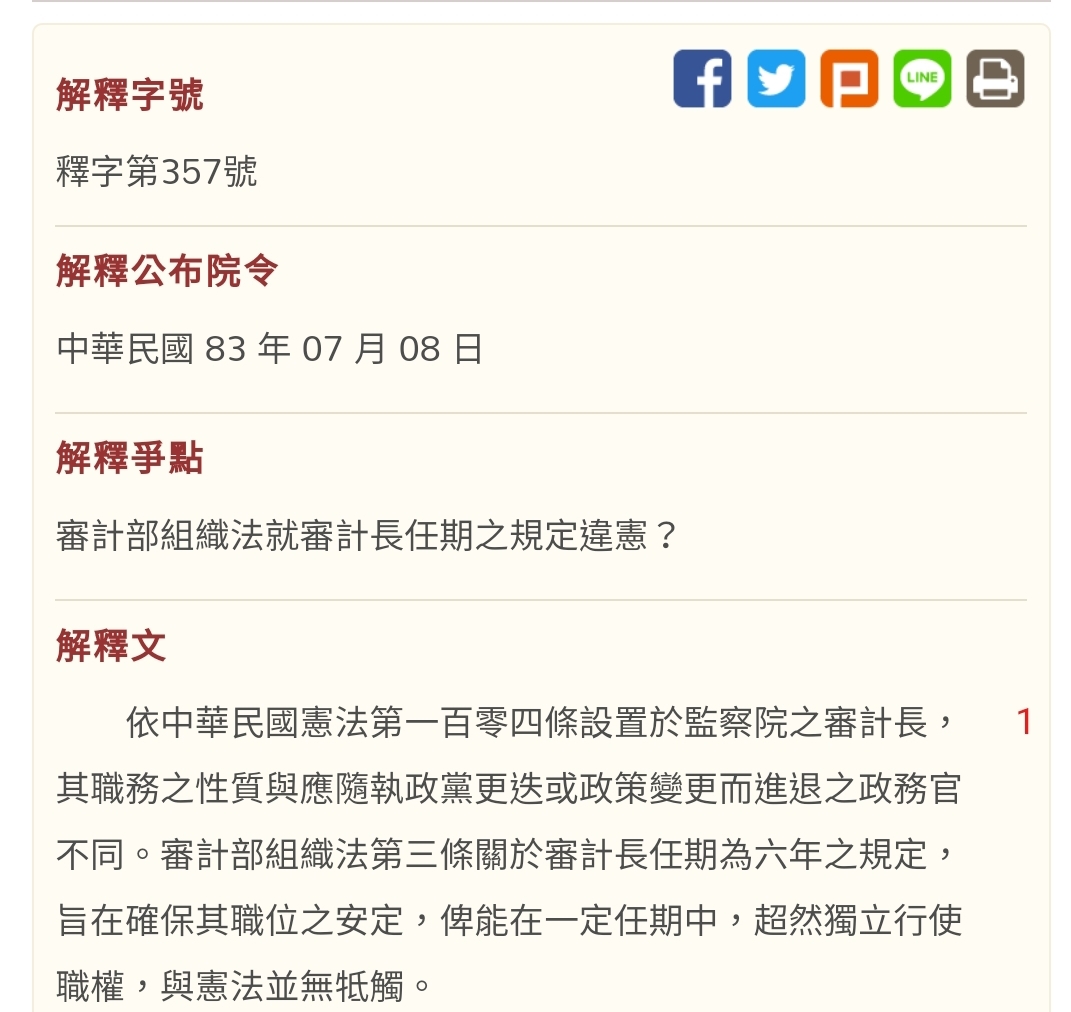This screenshot has width=1071, height=1012.
Task: Share this interpretation on Facebook
Action: pyautogui.click(x=702, y=79)
